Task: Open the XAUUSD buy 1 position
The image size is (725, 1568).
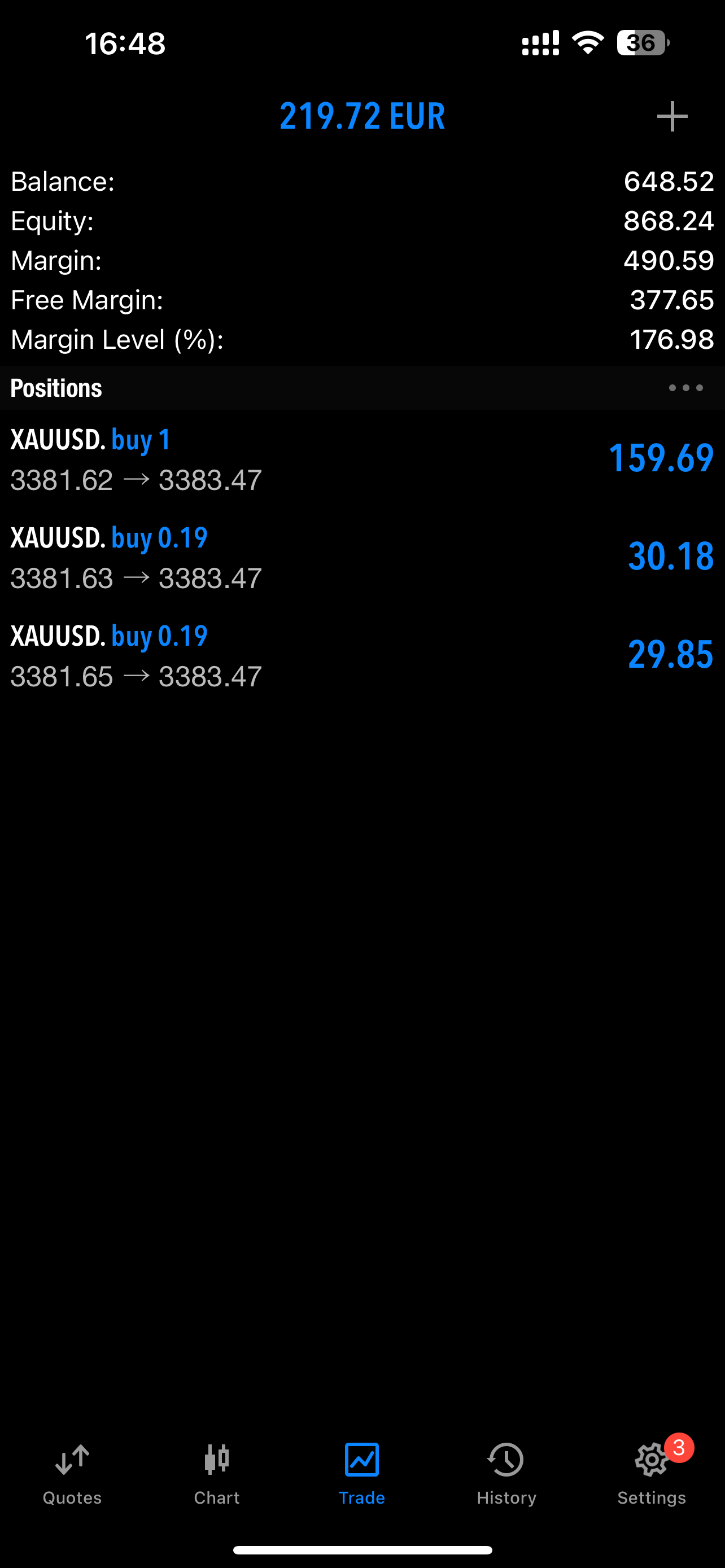Action: click(x=362, y=459)
